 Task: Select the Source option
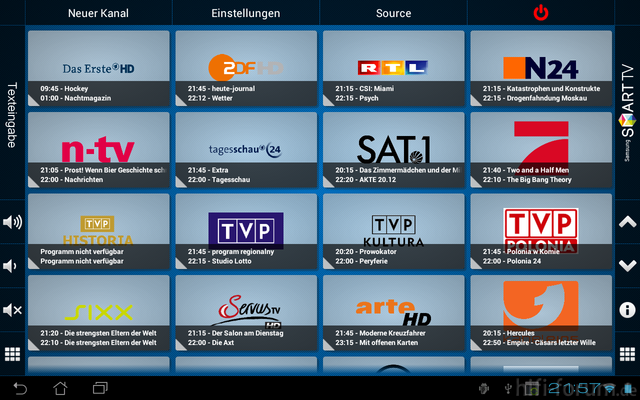pos(393,13)
